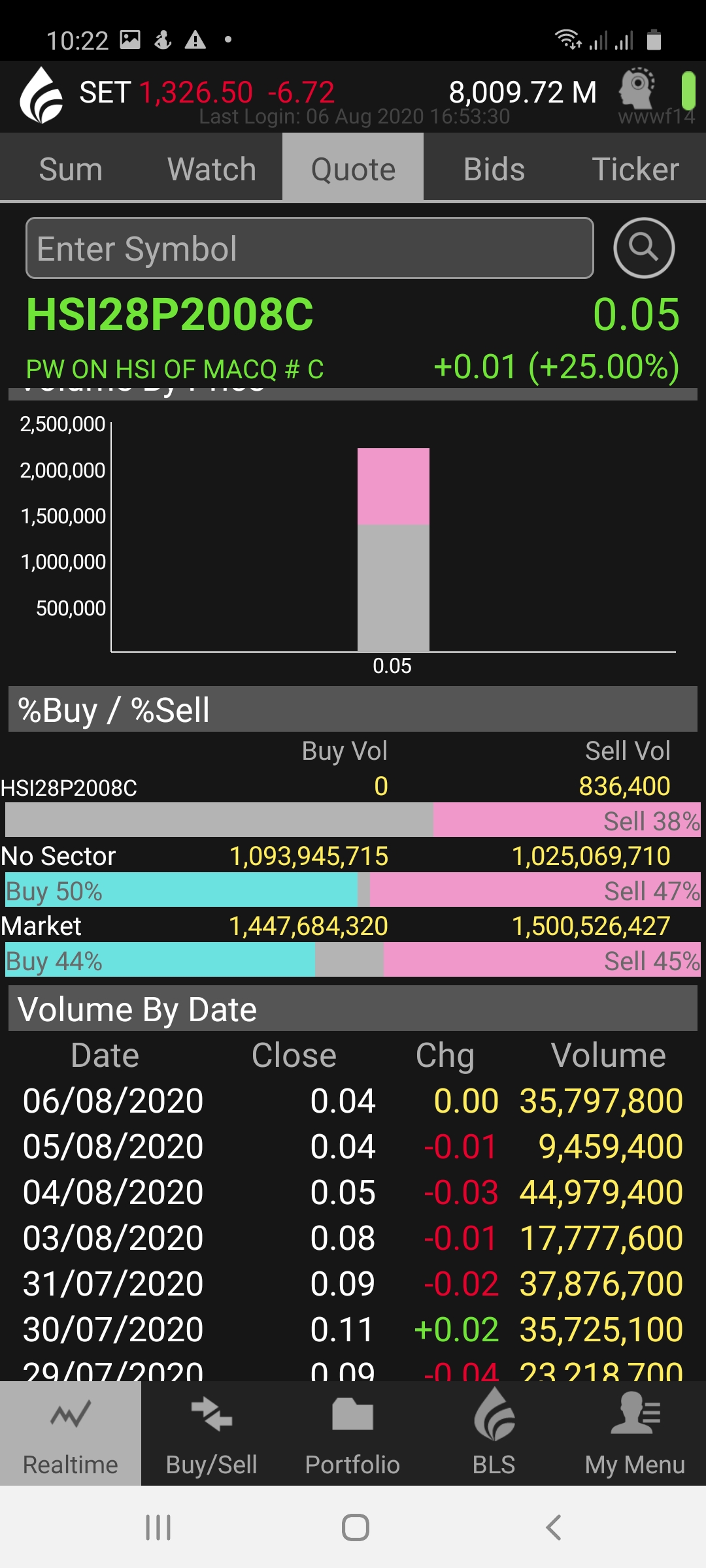
Task: Tap the system home button
Action: click(356, 1527)
